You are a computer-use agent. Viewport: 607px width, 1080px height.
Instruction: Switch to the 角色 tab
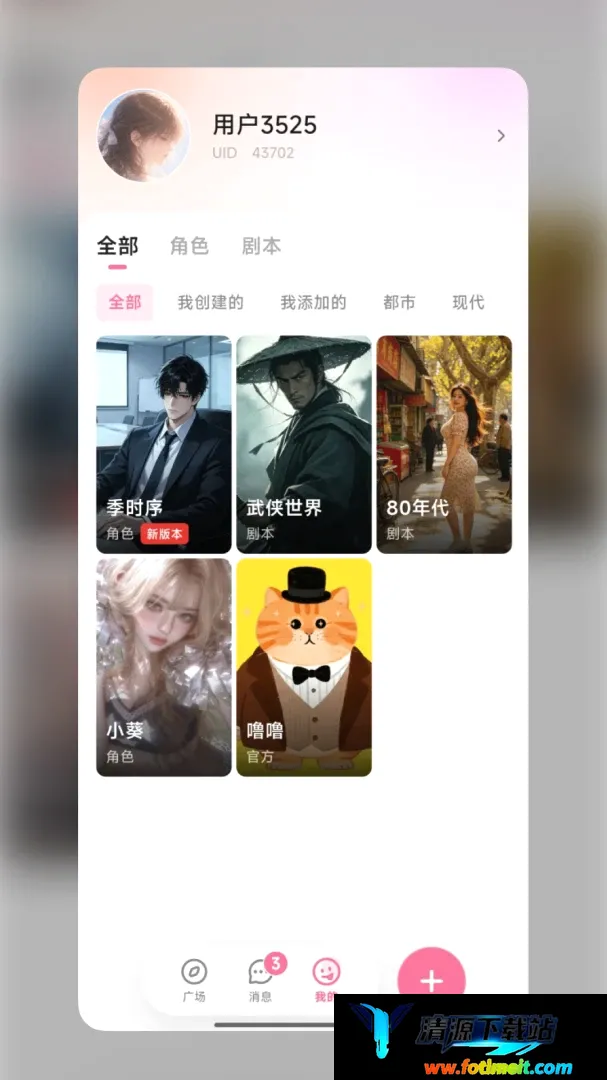pyautogui.click(x=189, y=246)
